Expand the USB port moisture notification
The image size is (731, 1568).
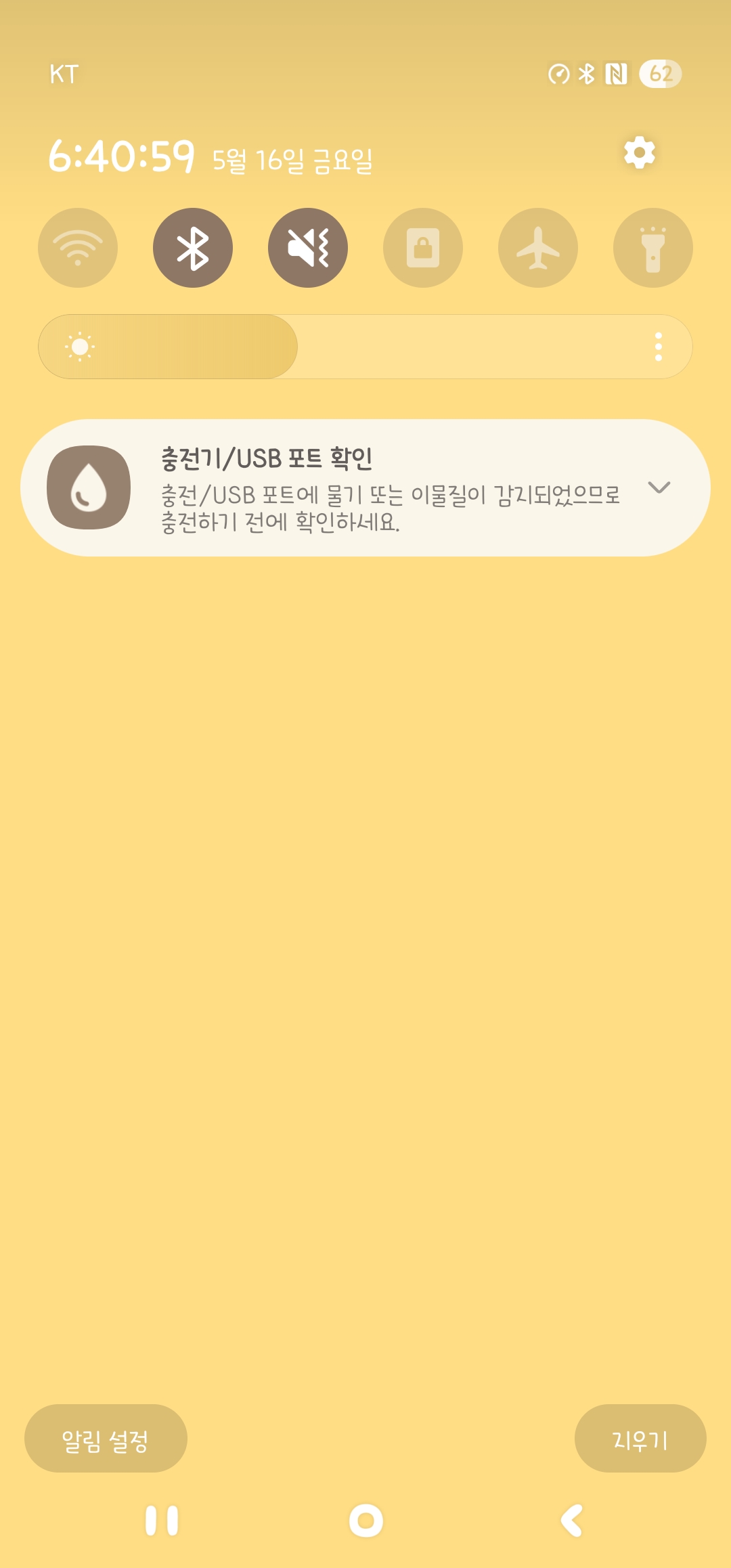(659, 487)
